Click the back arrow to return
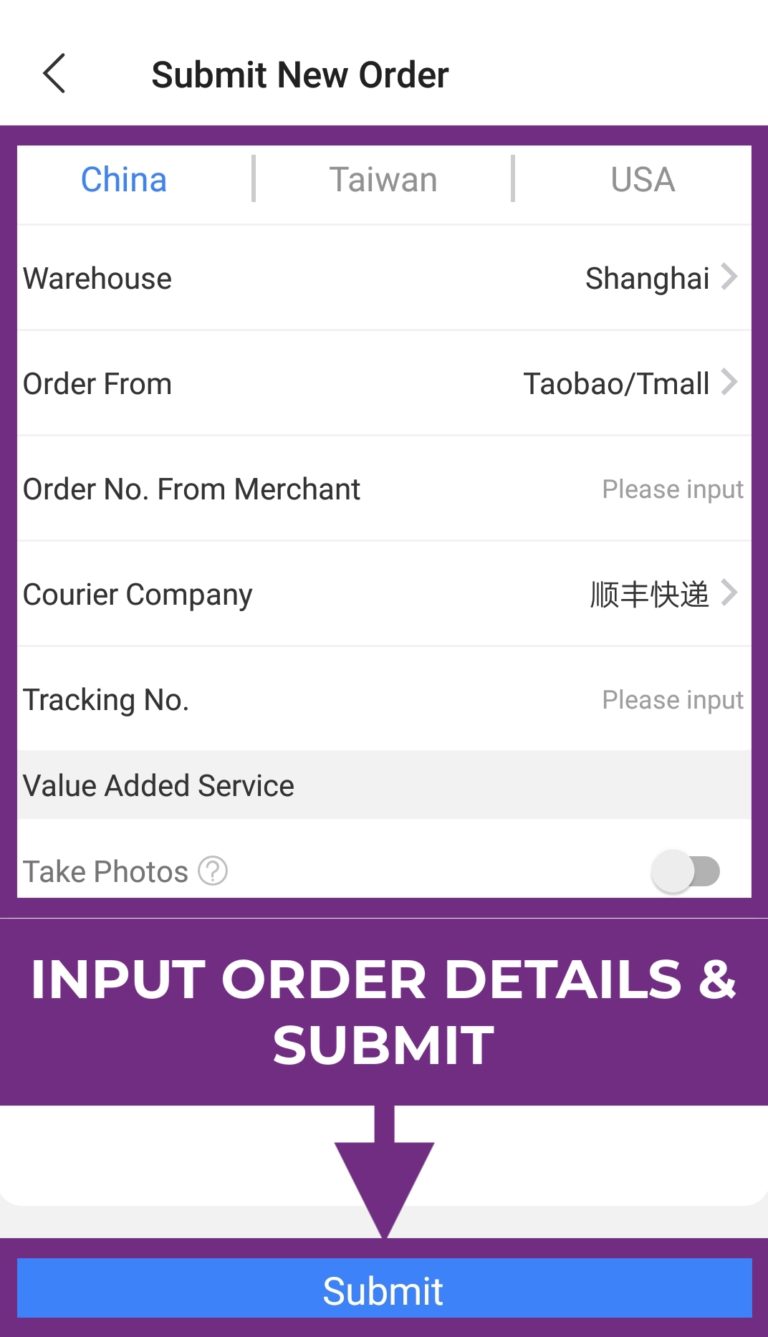 click(54, 74)
